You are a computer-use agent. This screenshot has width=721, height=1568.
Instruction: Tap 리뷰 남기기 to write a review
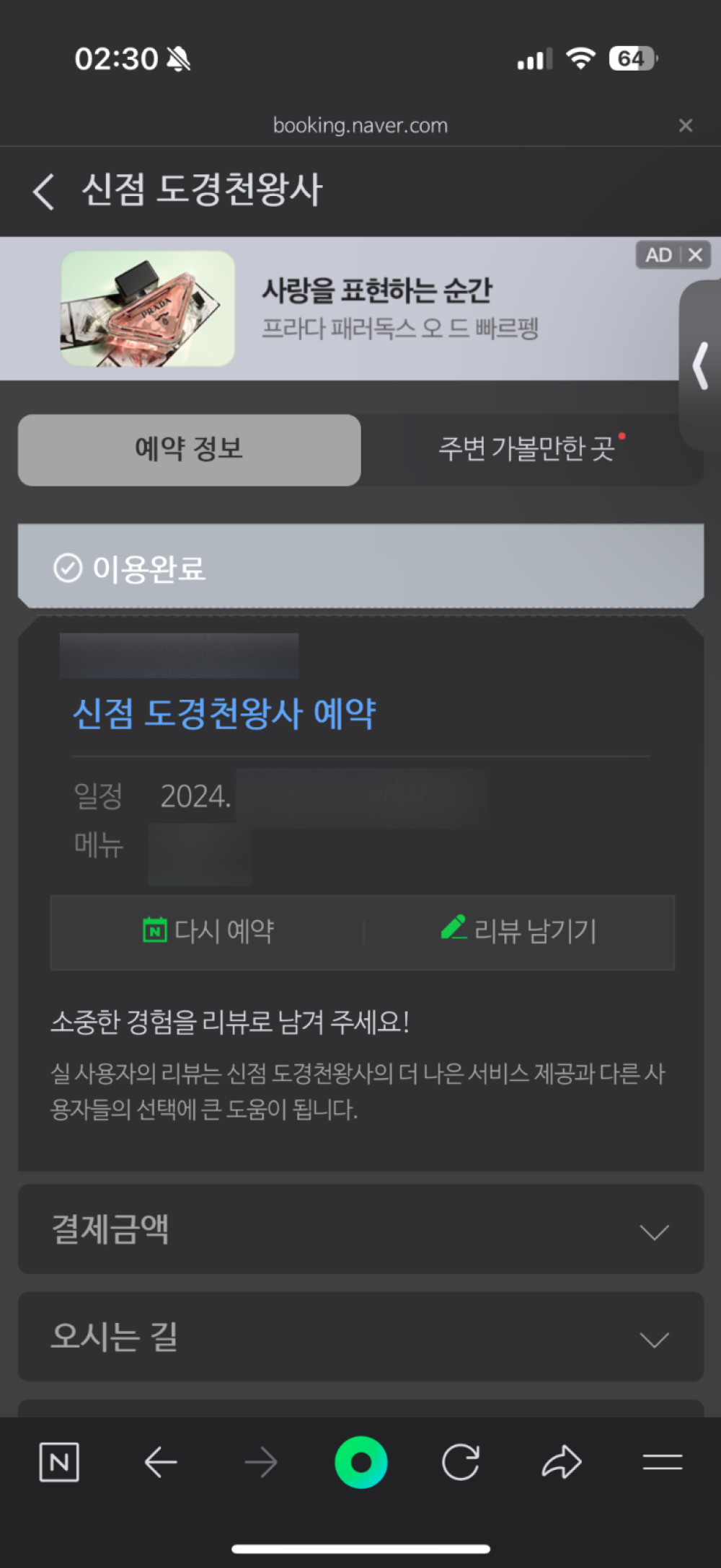pyautogui.click(x=519, y=931)
